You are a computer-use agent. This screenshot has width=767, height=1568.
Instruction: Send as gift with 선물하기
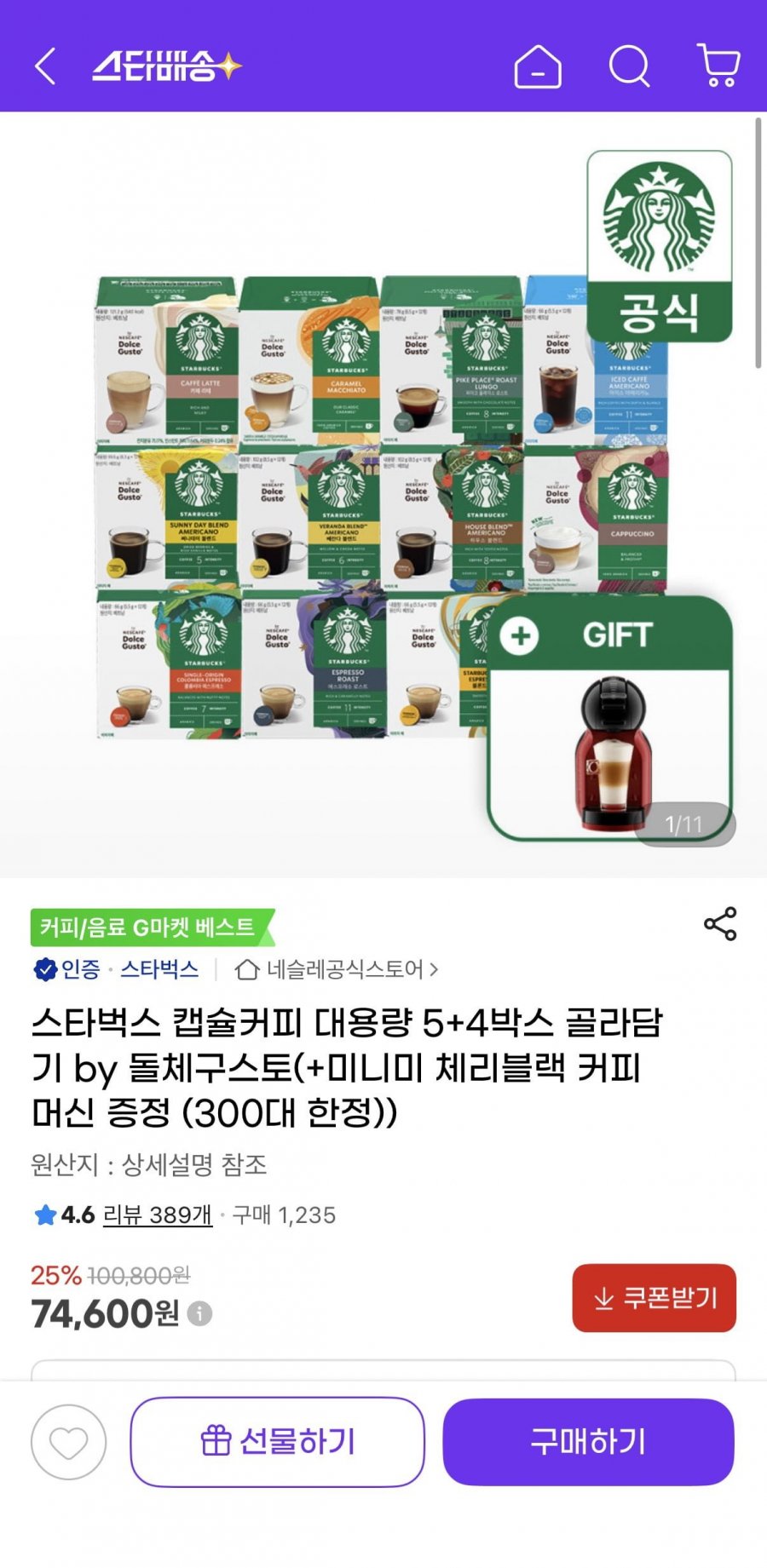click(277, 1442)
